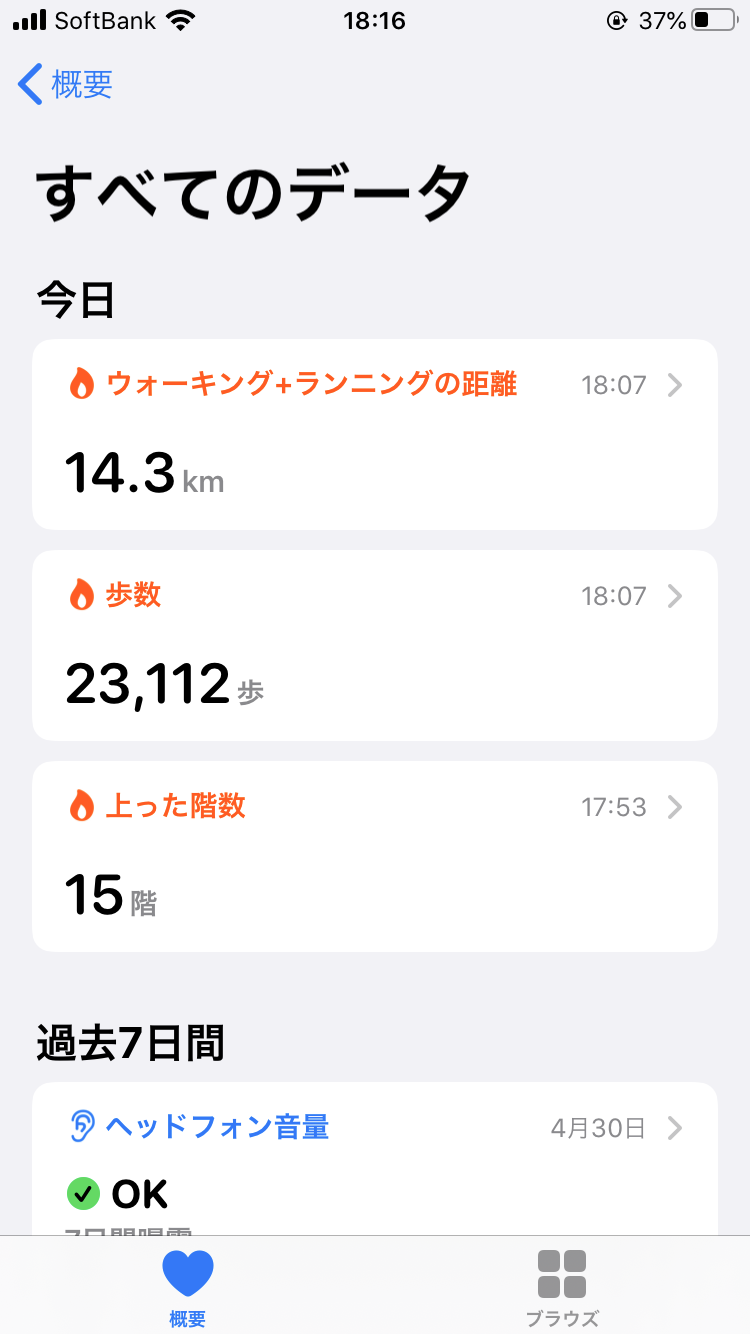
Task: Open ウォーキング+ランニングの距離 card
Action: 374,434
